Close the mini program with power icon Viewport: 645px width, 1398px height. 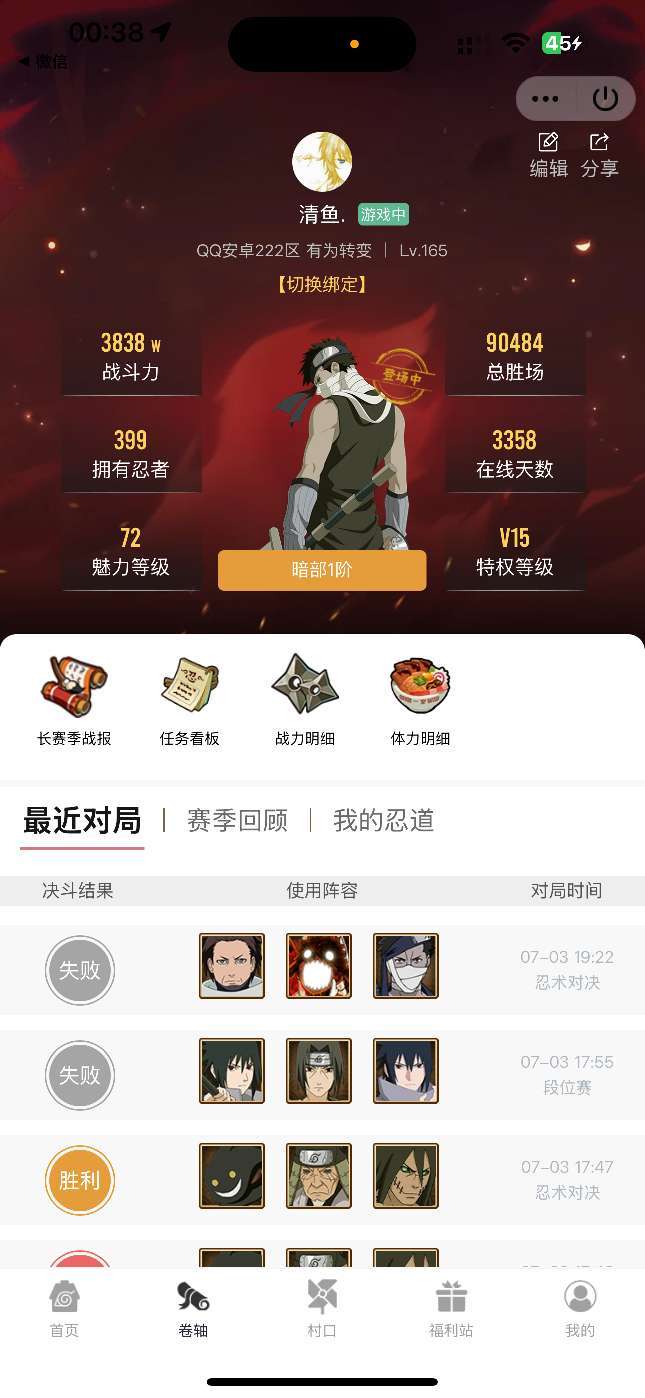pyautogui.click(x=606, y=99)
